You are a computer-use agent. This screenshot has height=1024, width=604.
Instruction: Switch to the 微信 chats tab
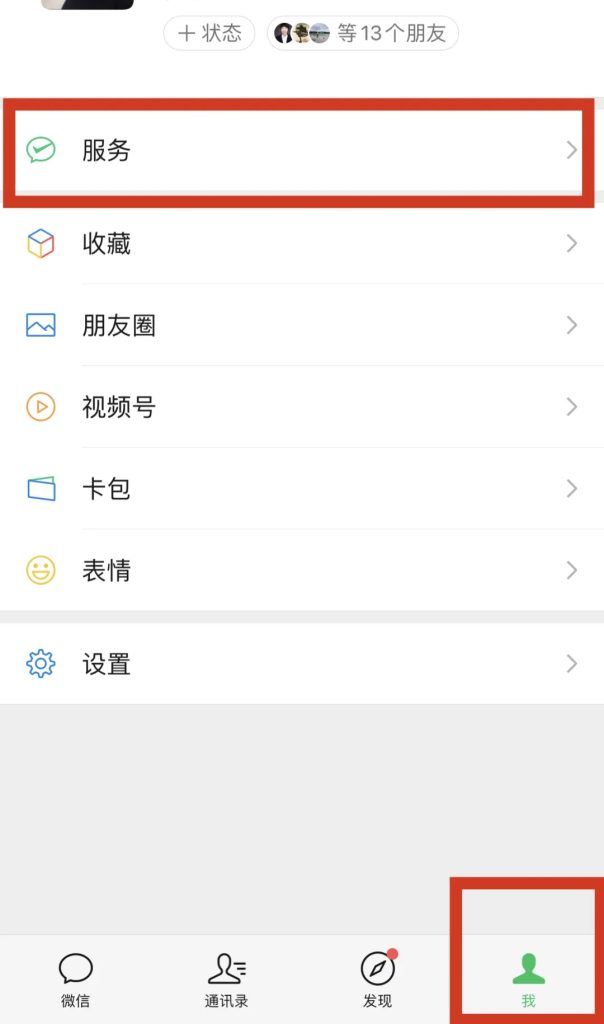click(x=75, y=980)
